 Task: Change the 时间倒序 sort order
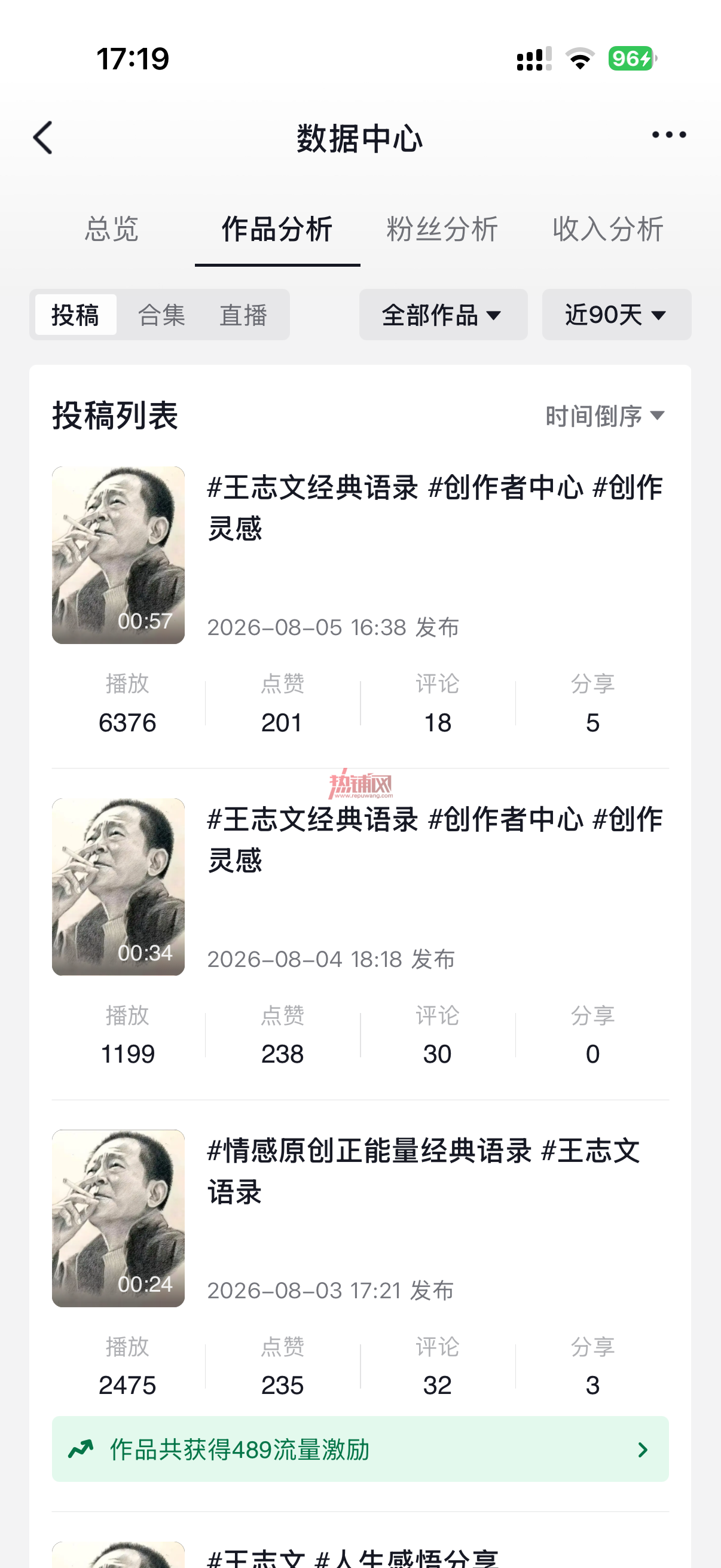pos(605,416)
